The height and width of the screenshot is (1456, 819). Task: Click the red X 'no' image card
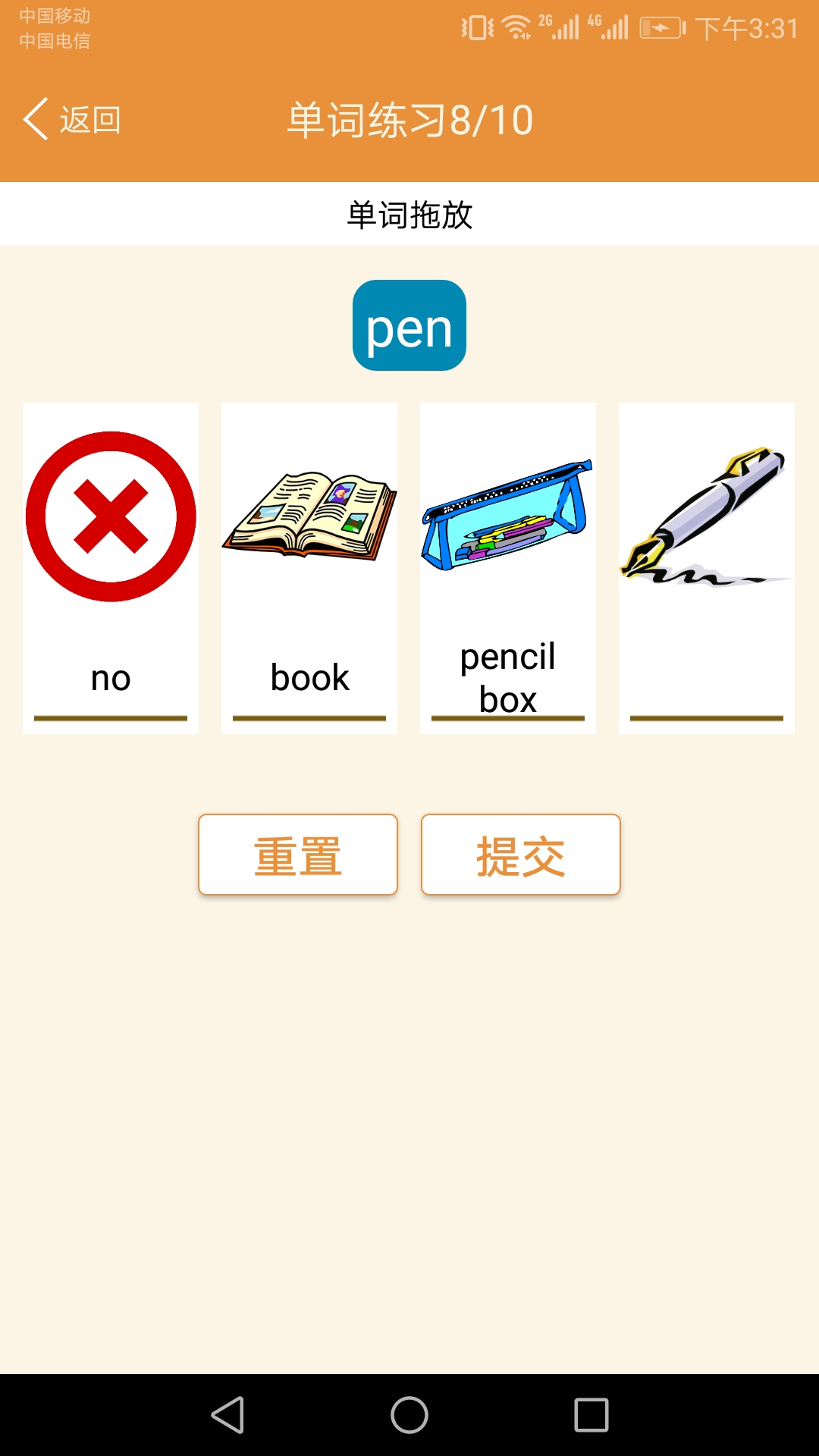pyautogui.click(x=111, y=516)
